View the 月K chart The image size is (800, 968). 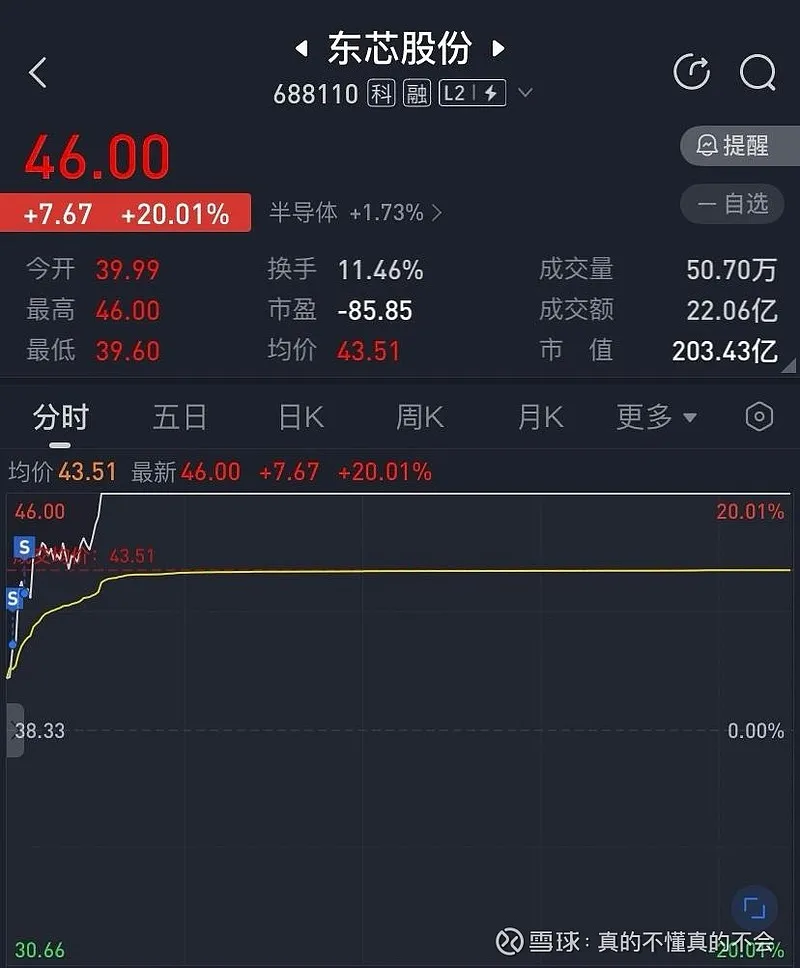pyautogui.click(x=540, y=417)
